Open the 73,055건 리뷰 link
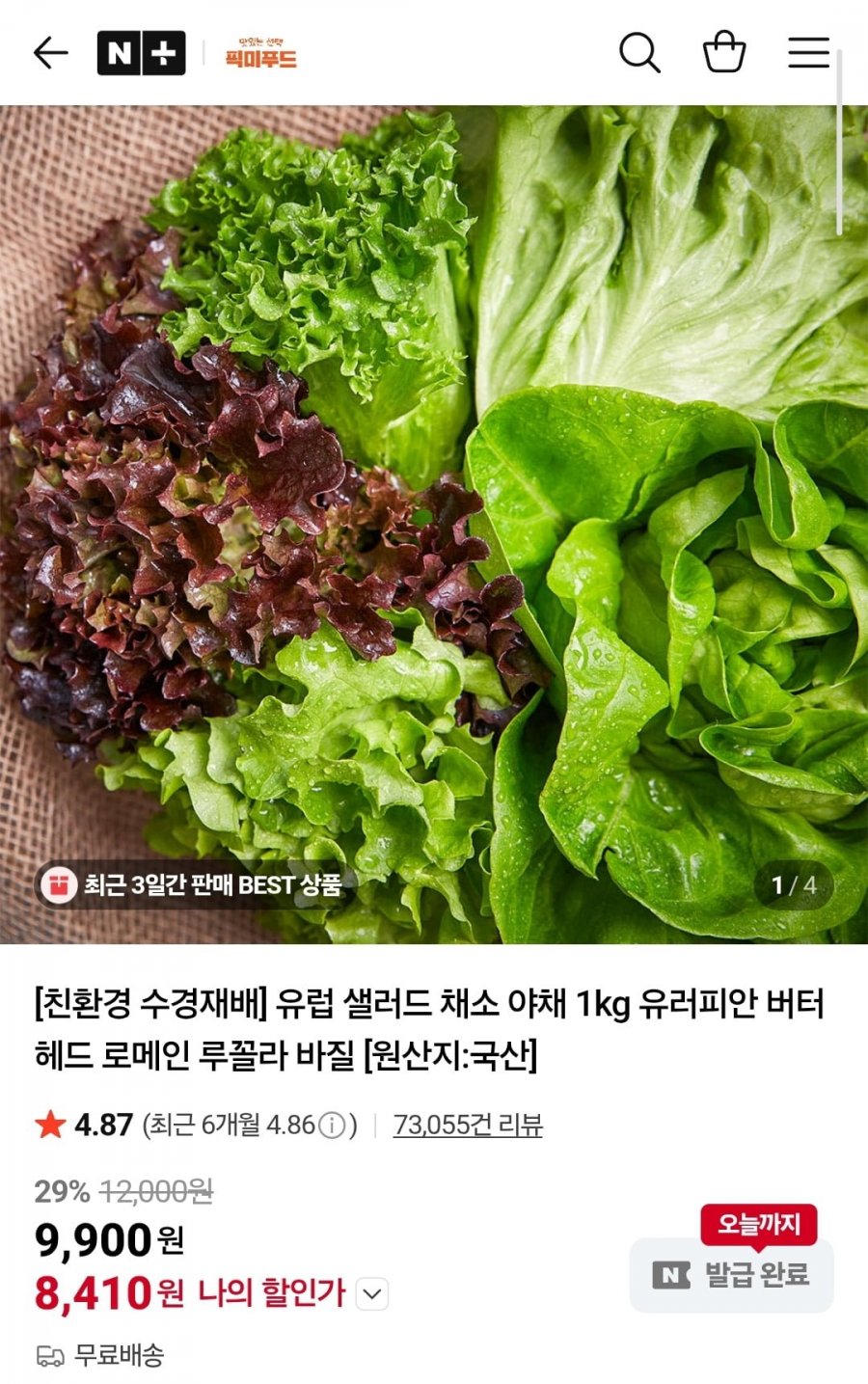This screenshot has height=1384, width=868. pyautogui.click(x=468, y=1126)
